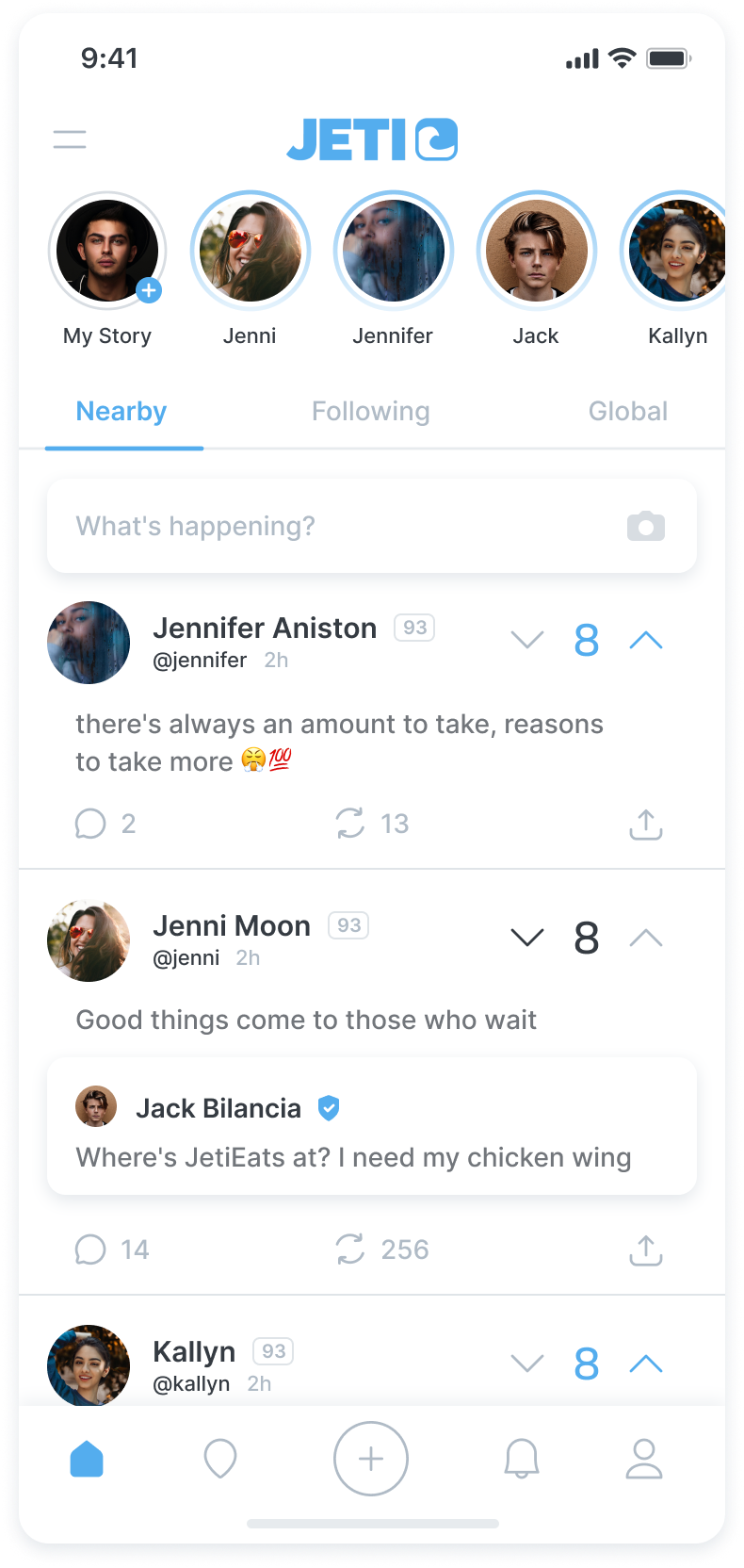This screenshot has height=1568, width=744.
Task: Switch to the Global tab
Action: pos(628,412)
